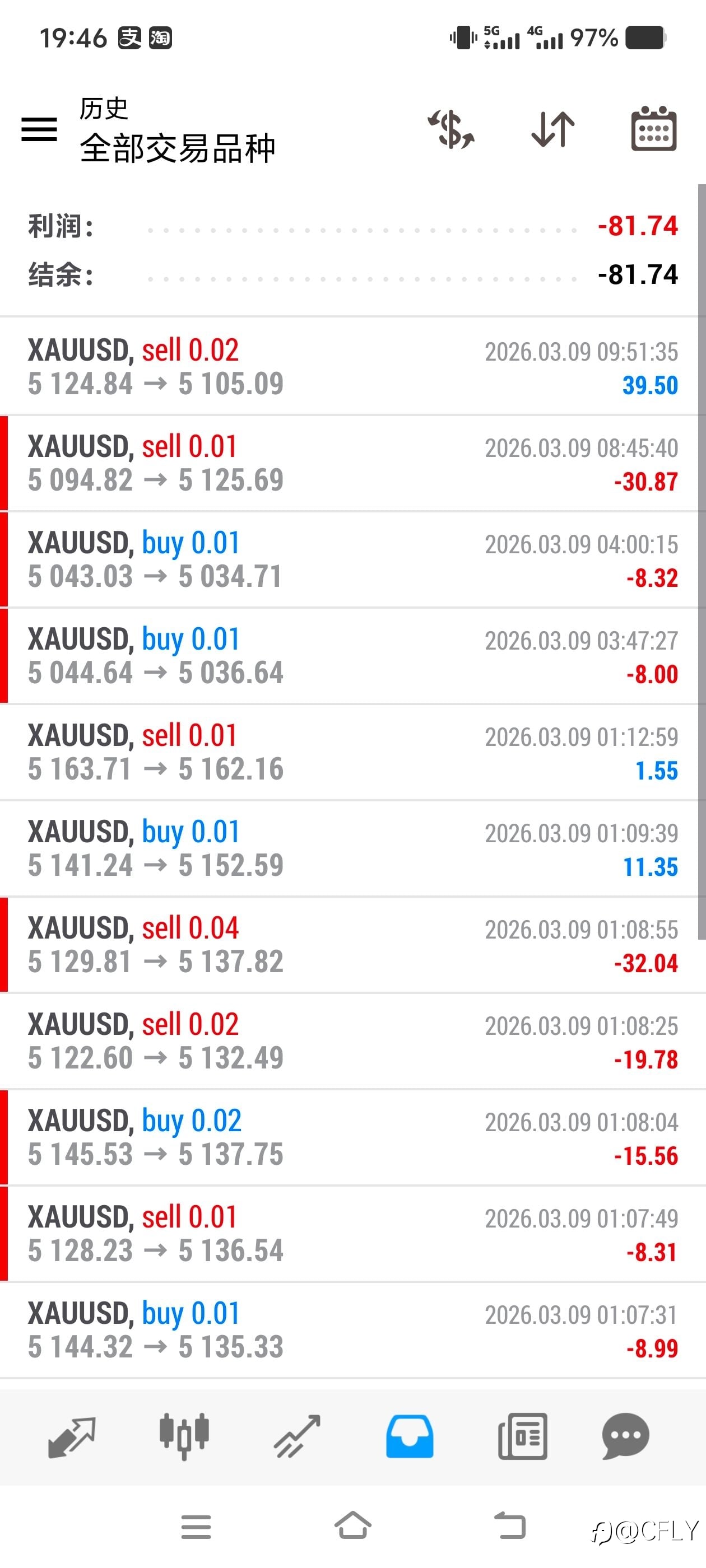Open the hamburger drawer menu
This screenshot has height=1568, width=706.
click(39, 129)
